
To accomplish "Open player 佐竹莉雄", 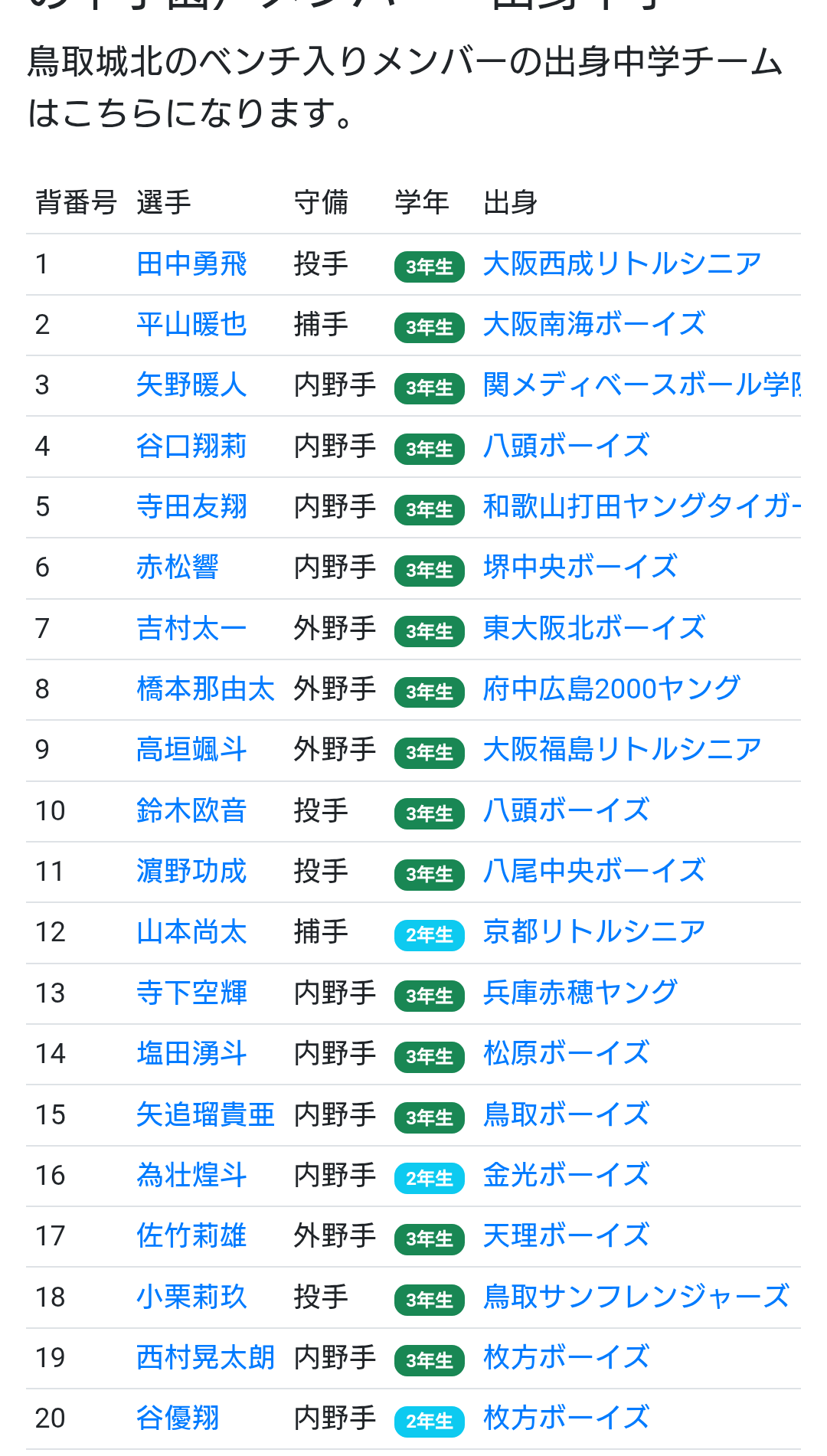I will tap(191, 1236).
